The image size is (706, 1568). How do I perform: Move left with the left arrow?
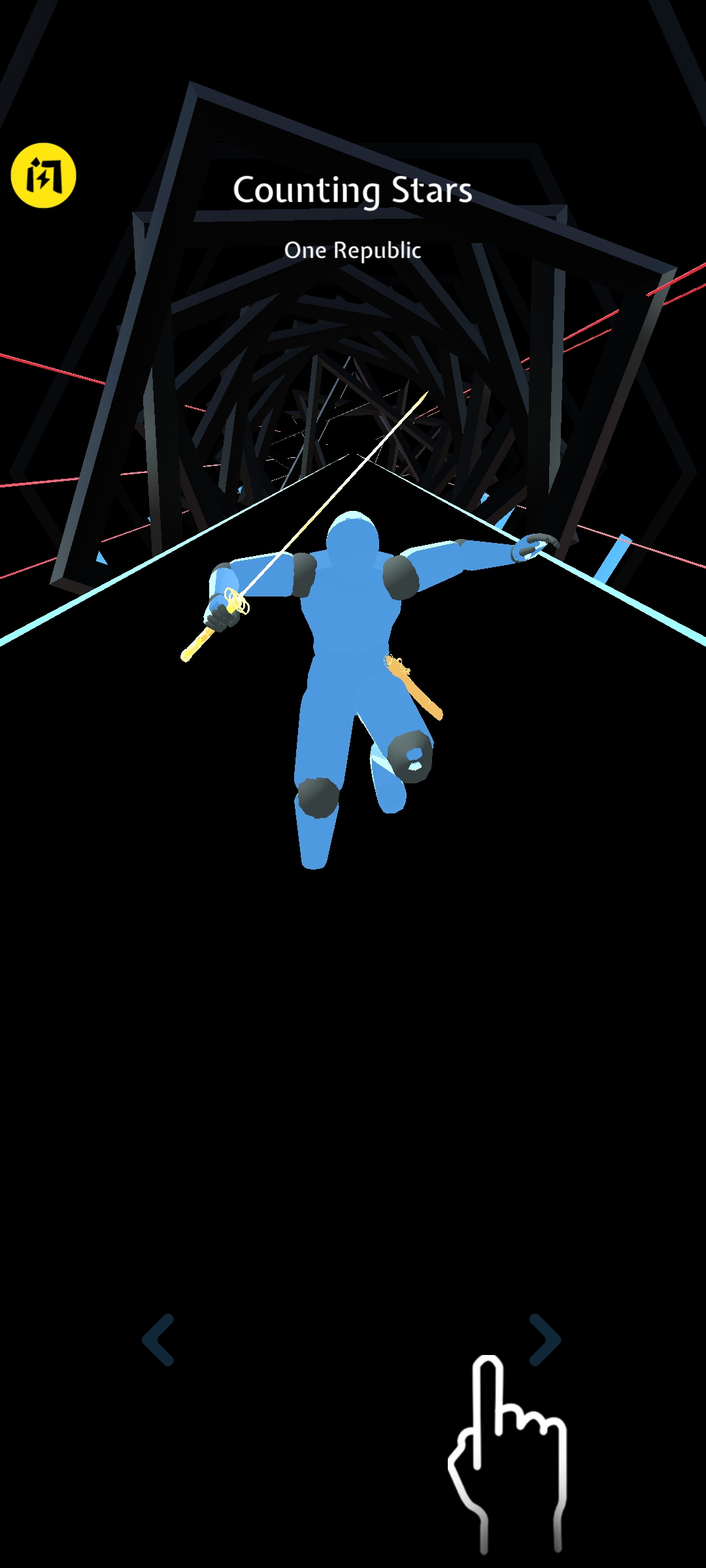(158, 1339)
